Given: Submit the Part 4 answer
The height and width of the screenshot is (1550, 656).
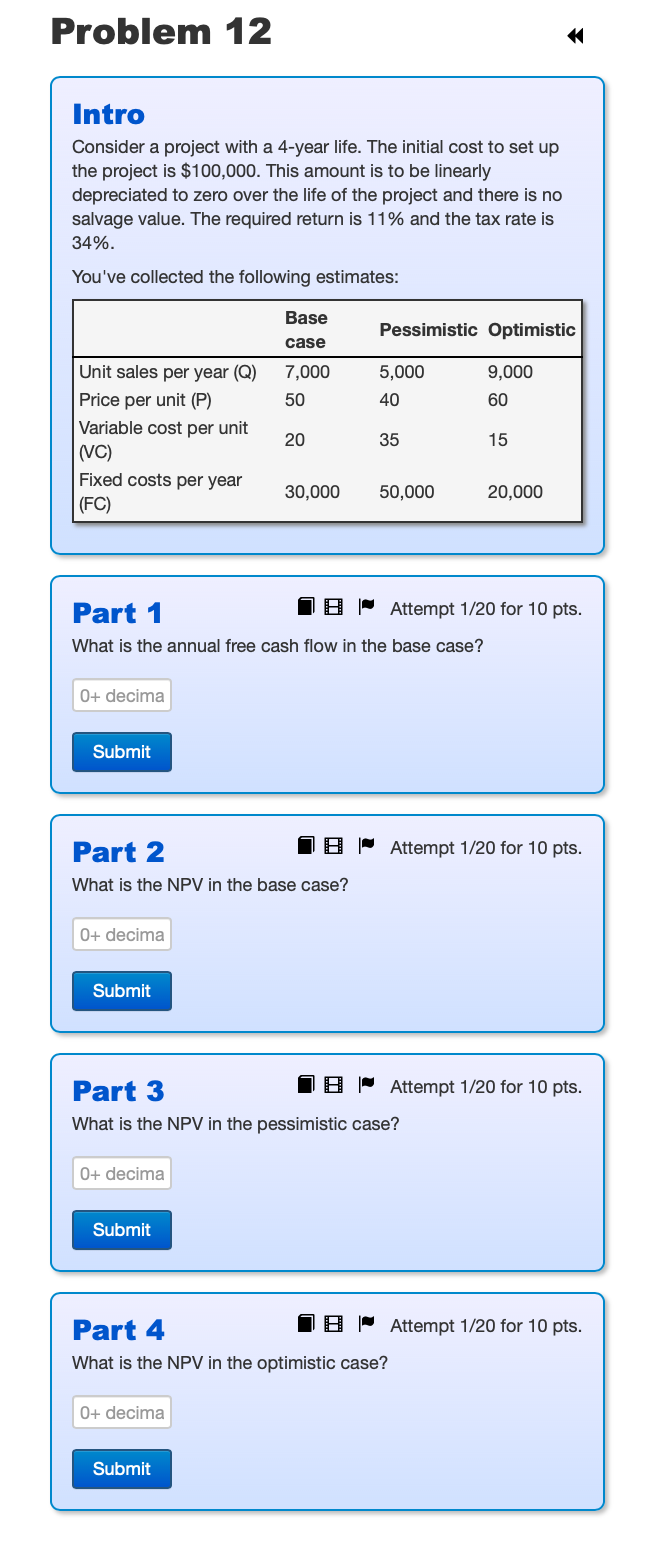Looking at the screenshot, I should coord(122,1469).
